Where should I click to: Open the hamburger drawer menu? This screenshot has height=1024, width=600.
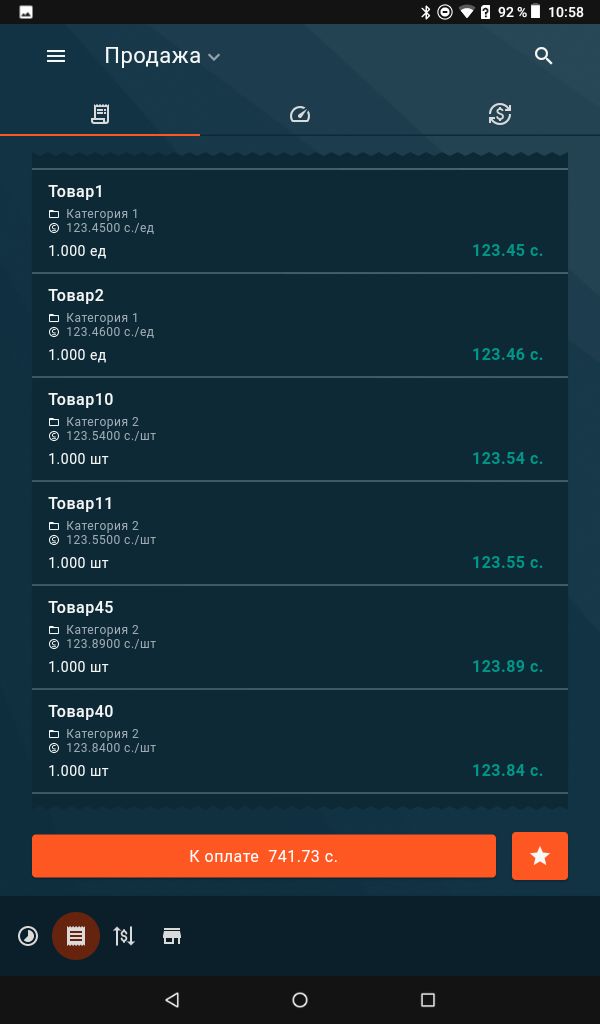[x=56, y=56]
